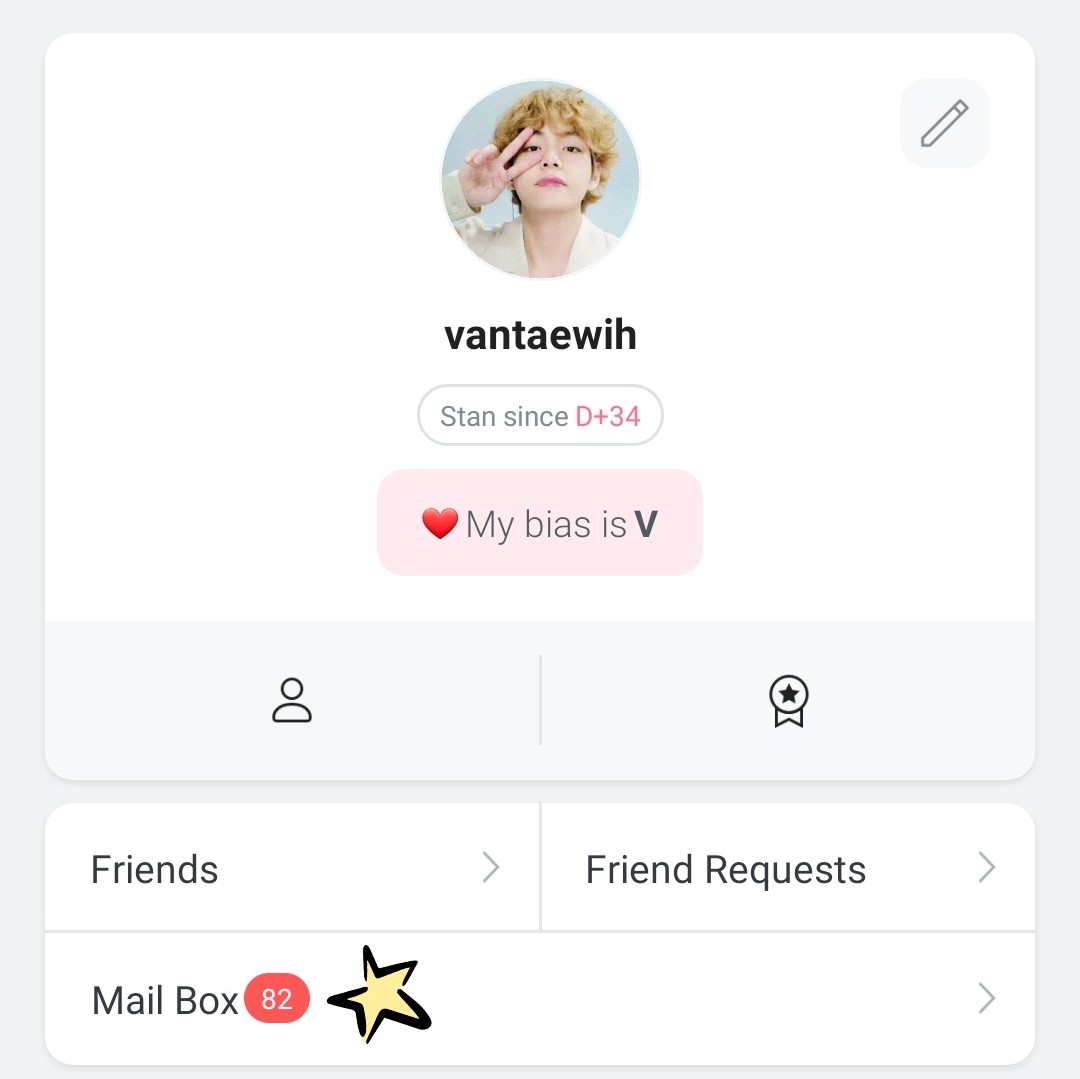Open the vantaewih profile picture

click(x=540, y=179)
